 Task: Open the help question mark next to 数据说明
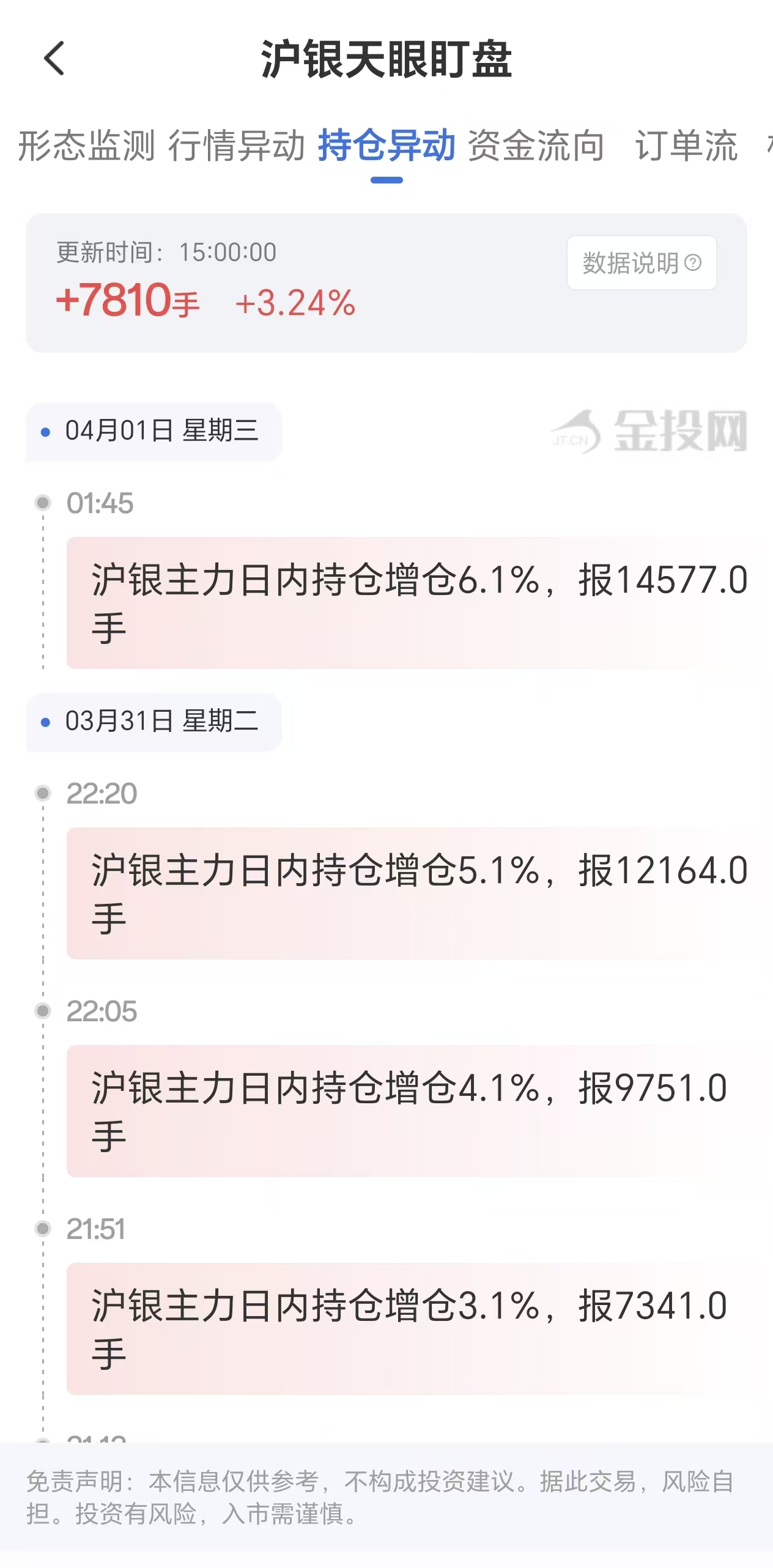pos(692,262)
